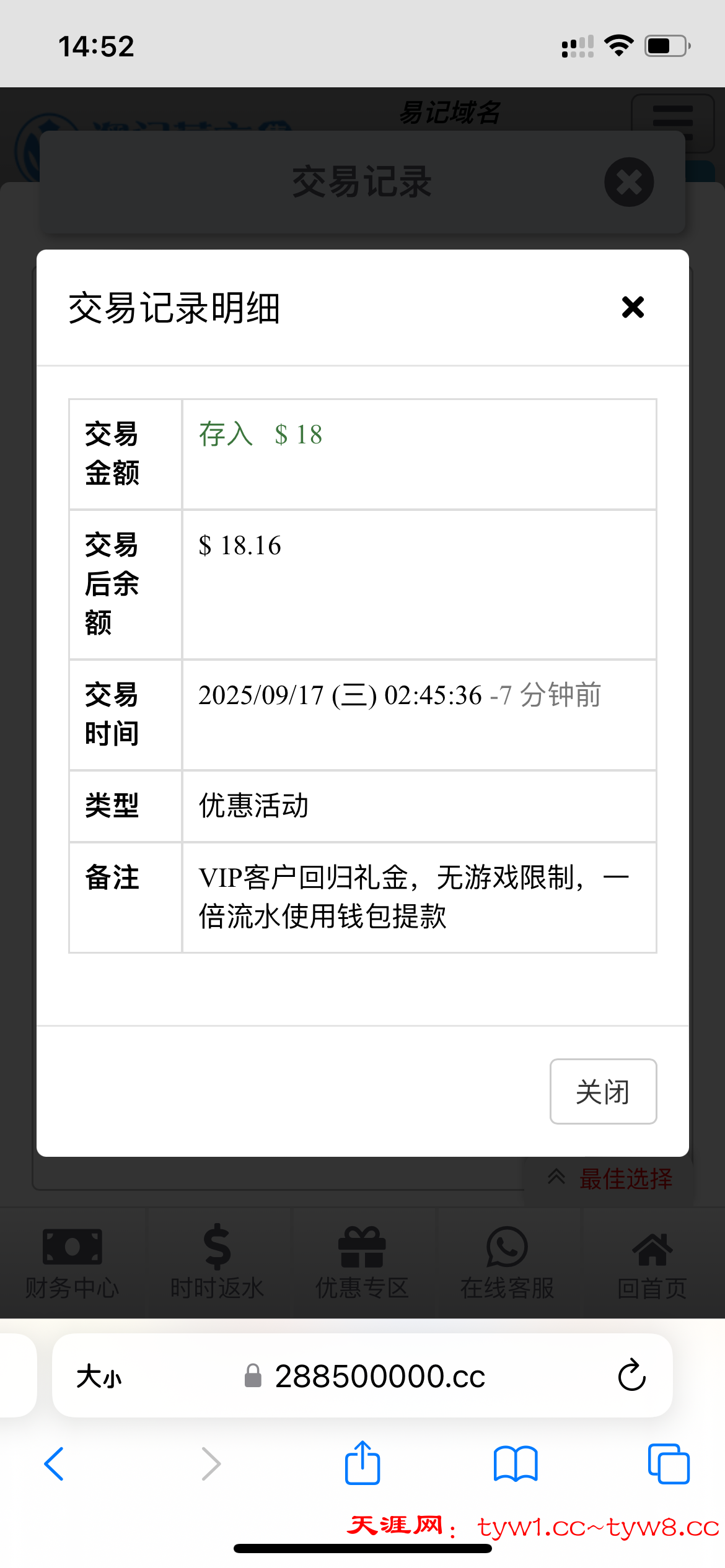Open Safari bookmarks
This screenshot has width=725, height=1568.
click(516, 1464)
